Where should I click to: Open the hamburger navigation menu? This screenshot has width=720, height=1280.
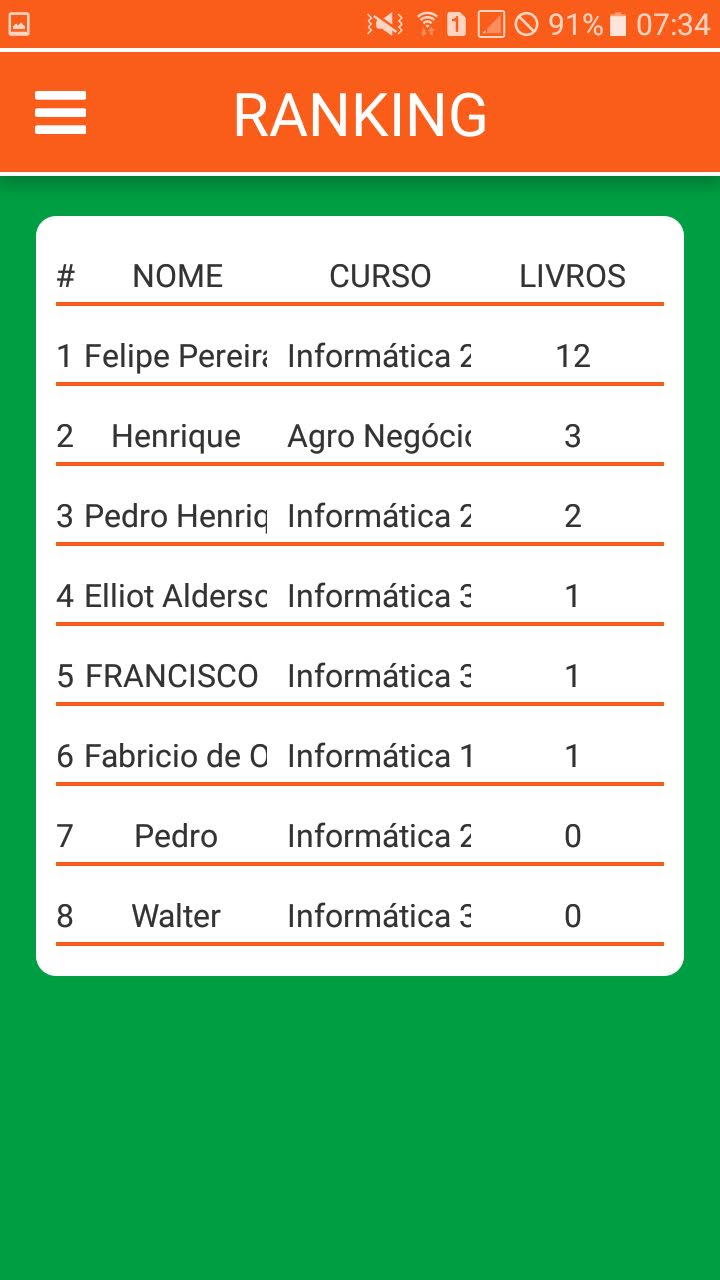coord(61,113)
